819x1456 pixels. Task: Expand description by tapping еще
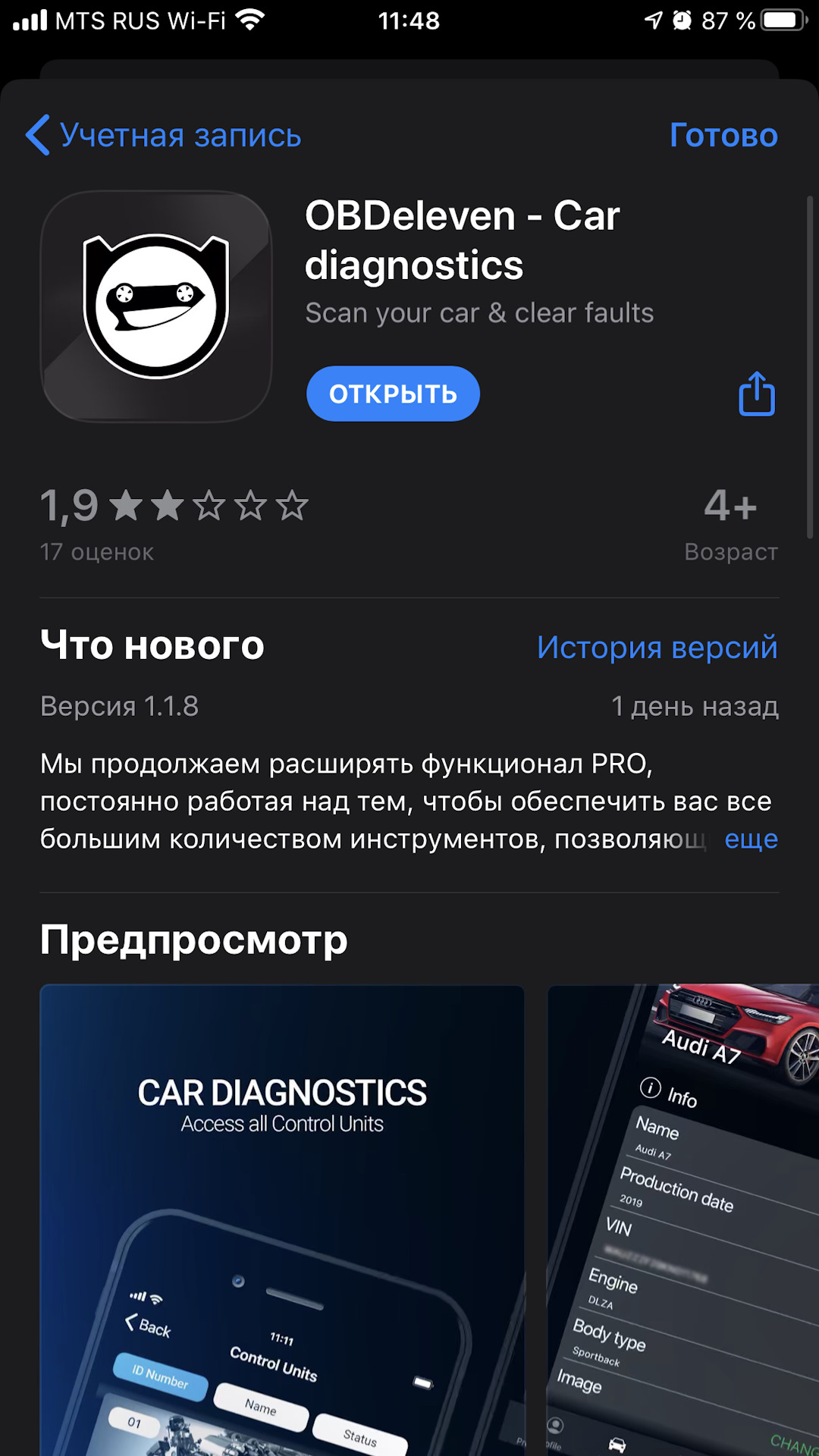pos(752,839)
